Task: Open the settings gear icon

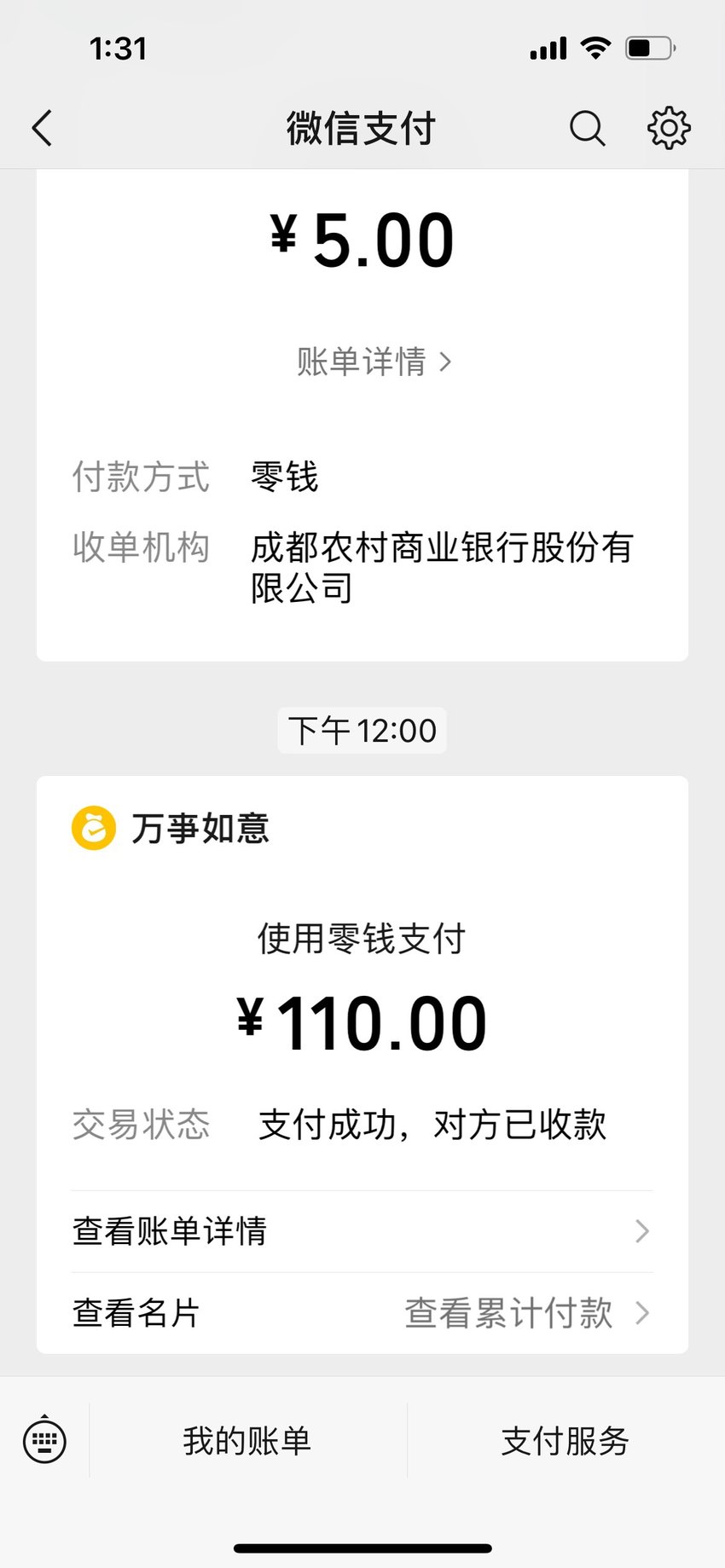Action: (669, 129)
